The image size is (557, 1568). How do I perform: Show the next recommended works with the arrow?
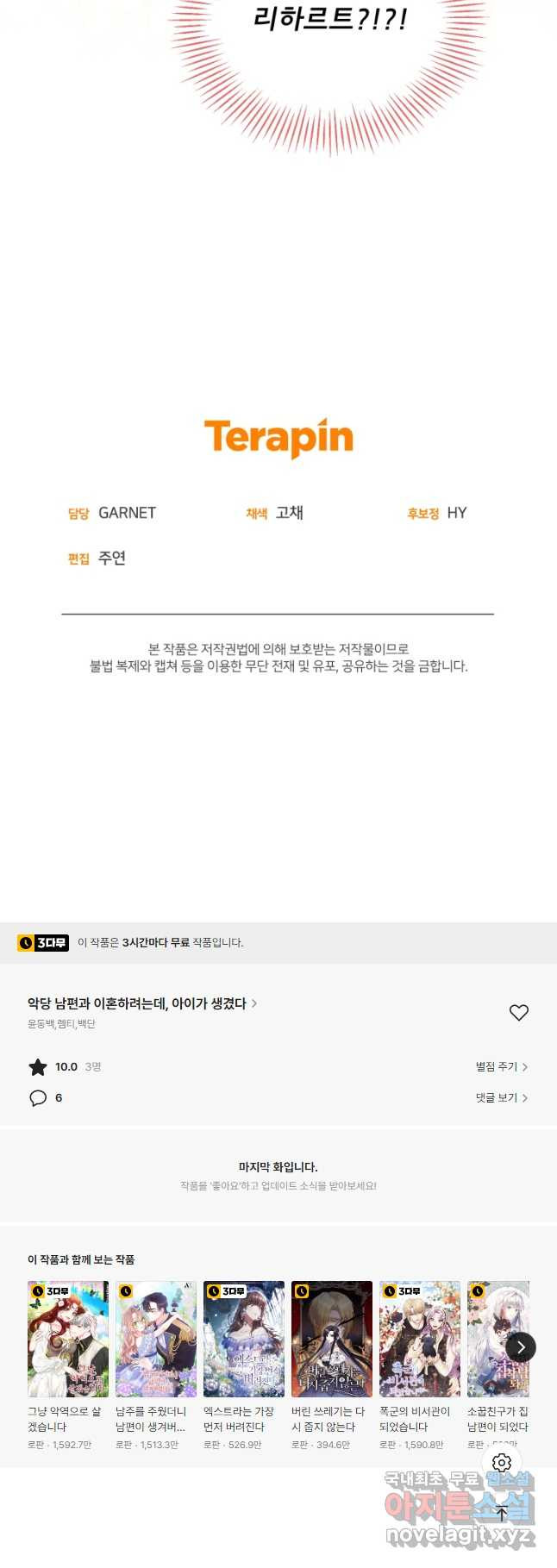tap(520, 1347)
